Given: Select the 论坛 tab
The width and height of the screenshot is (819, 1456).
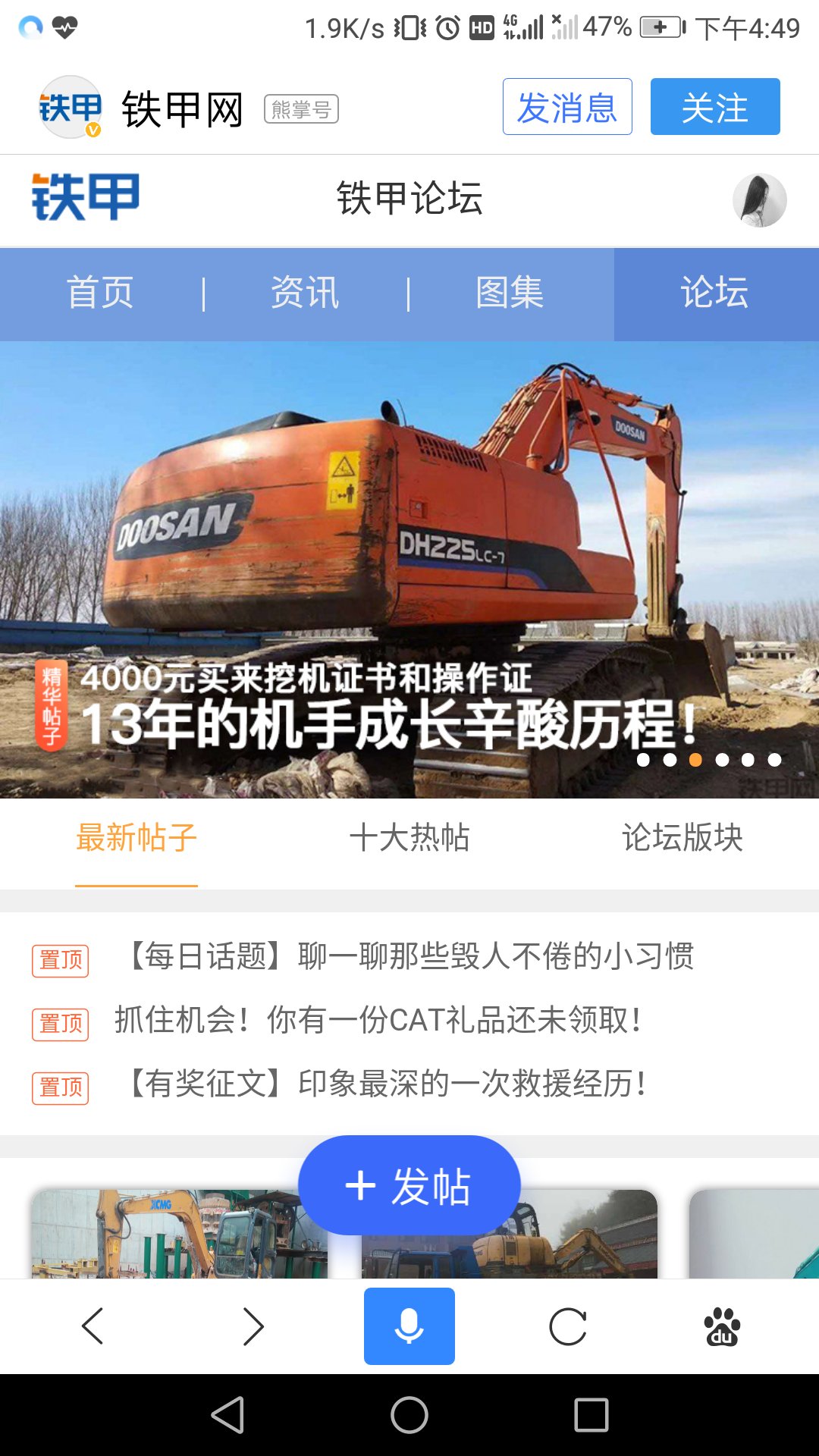Looking at the screenshot, I should pos(716,293).
